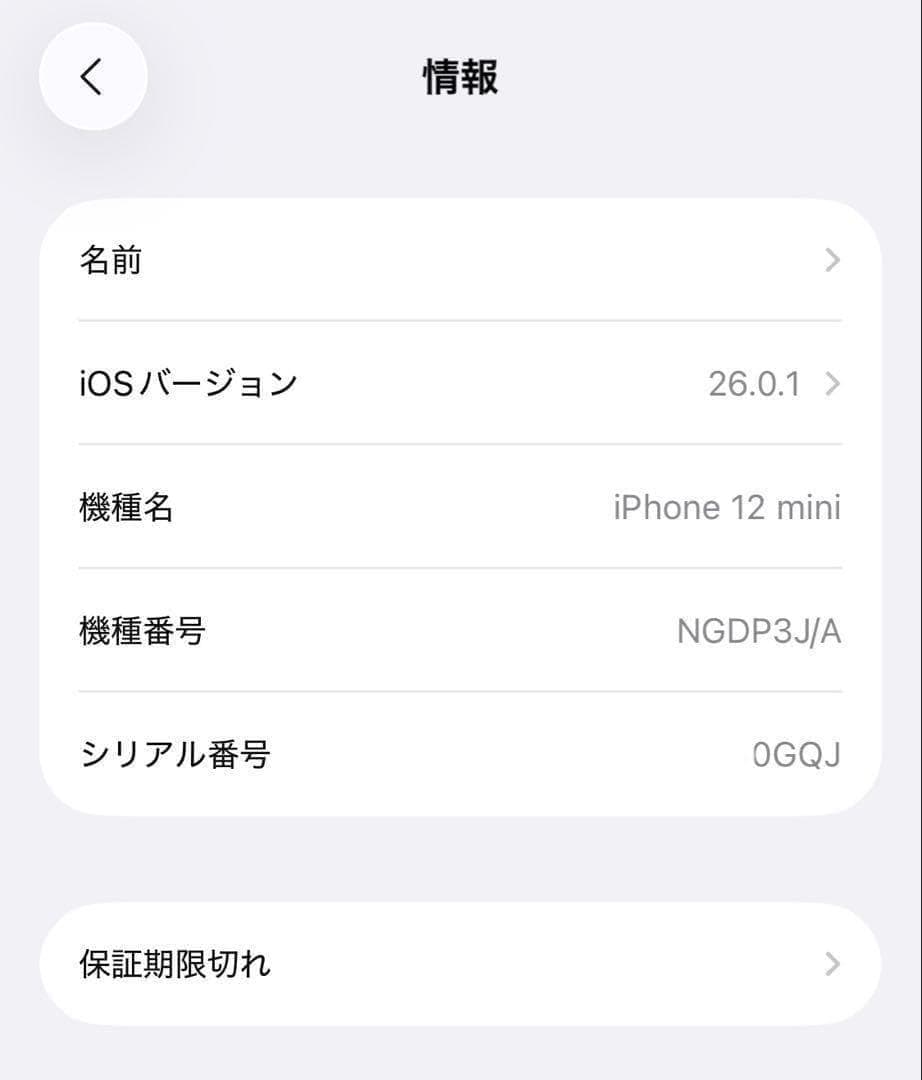Viewport: 922px width, 1080px height.
Task: Tap the version number 26.0.1 value
Action: tap(756, 384)
